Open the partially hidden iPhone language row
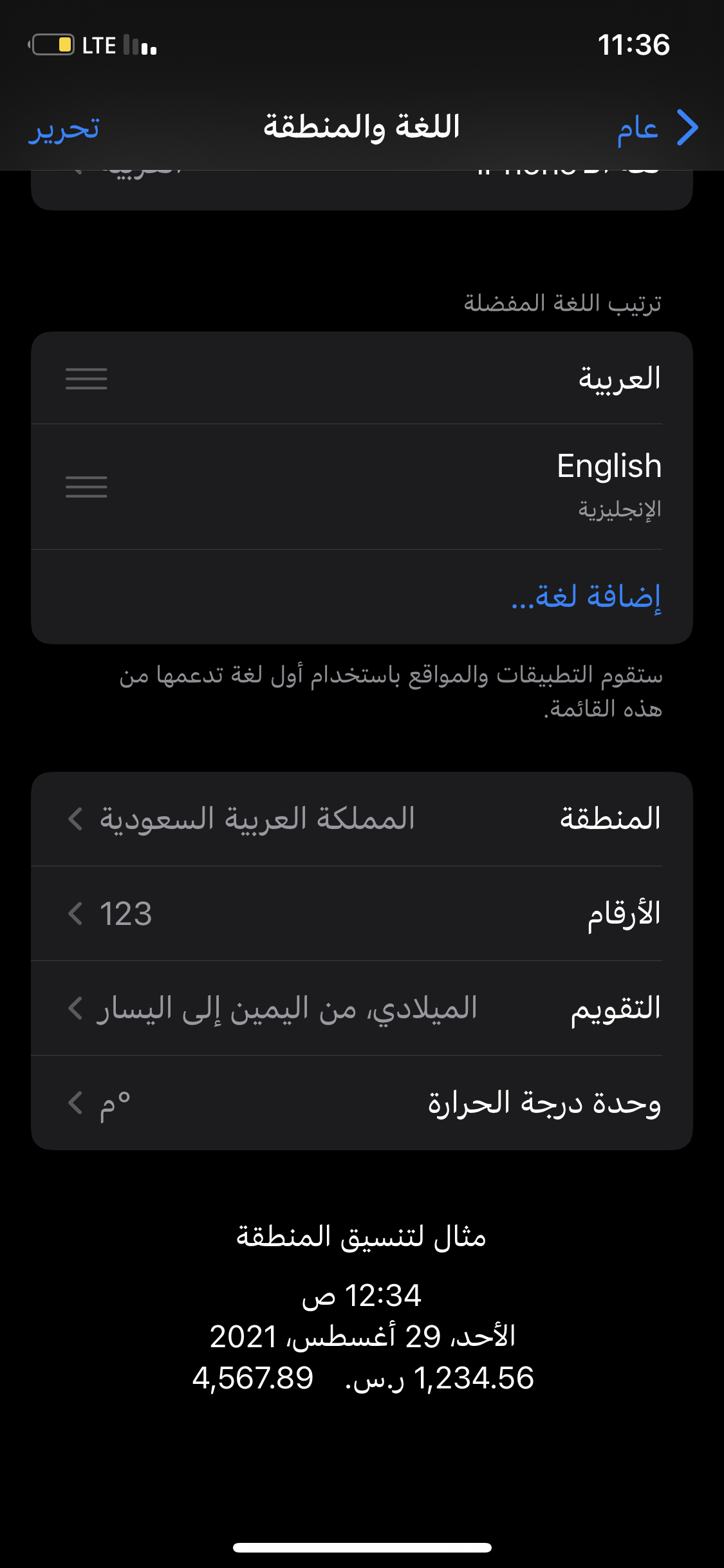 pyautogui.click(x=362, y=190)
